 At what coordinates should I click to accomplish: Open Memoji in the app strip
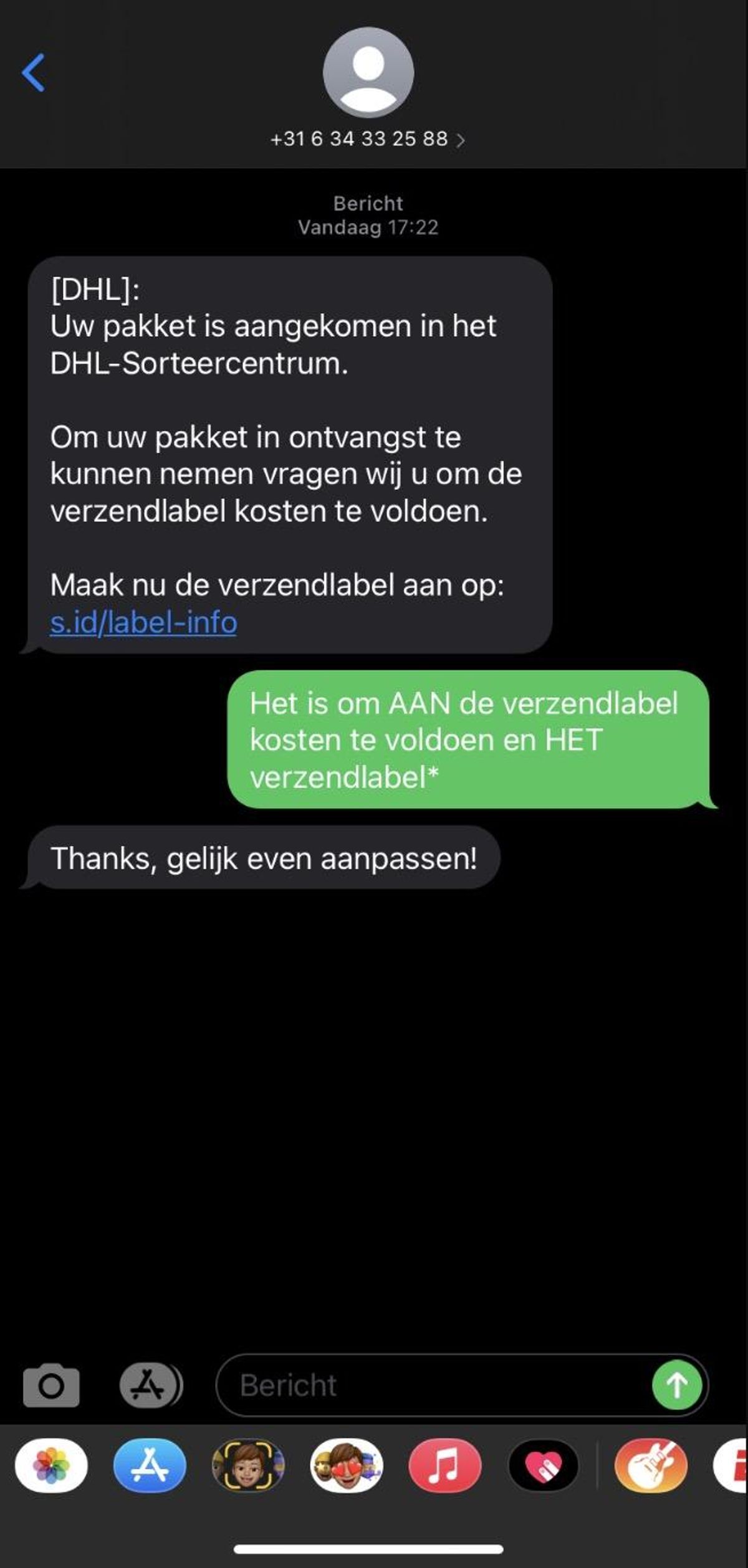click(248, 1466)
